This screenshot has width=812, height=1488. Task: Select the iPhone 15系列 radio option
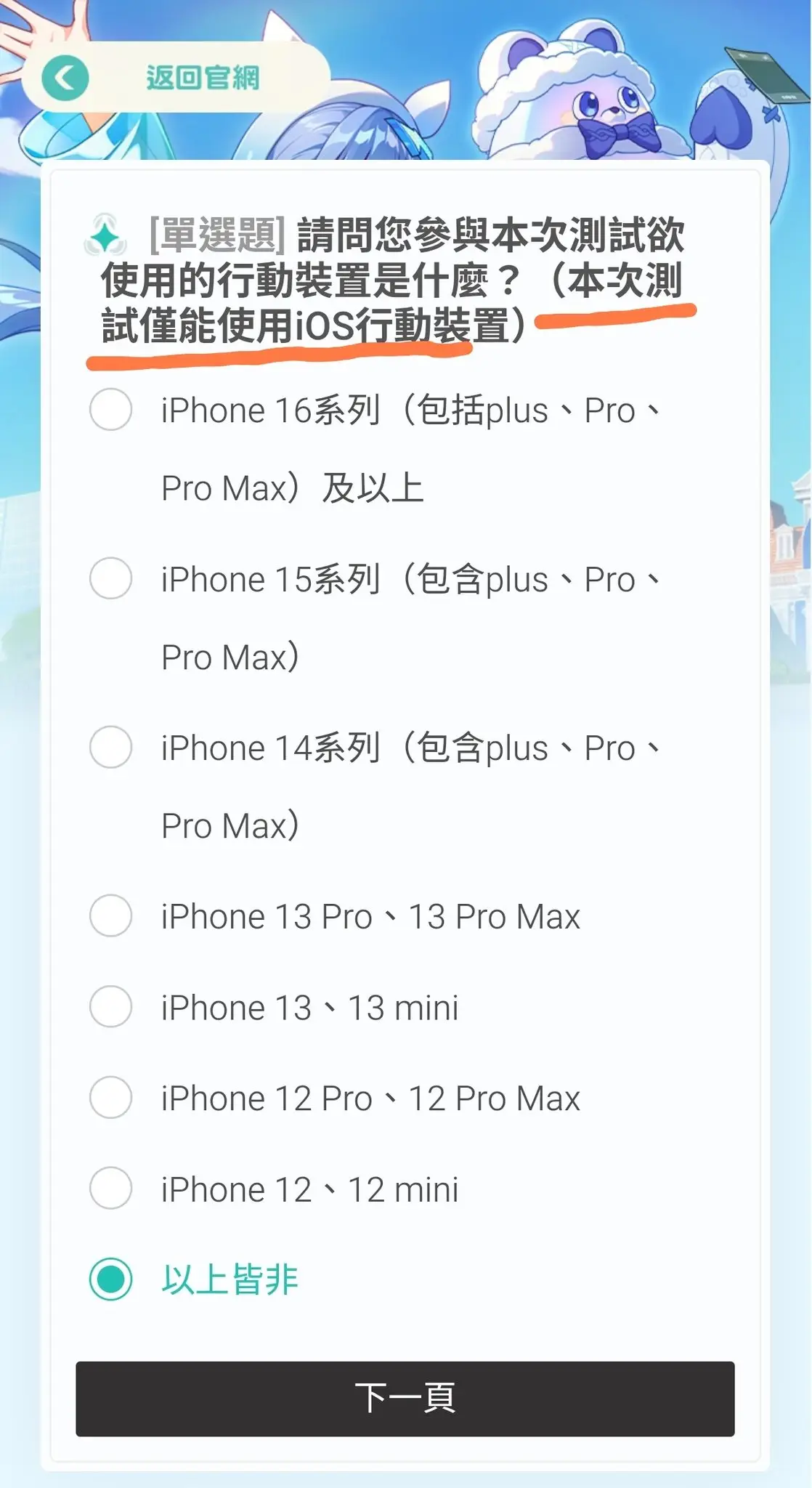pos(110,578)
